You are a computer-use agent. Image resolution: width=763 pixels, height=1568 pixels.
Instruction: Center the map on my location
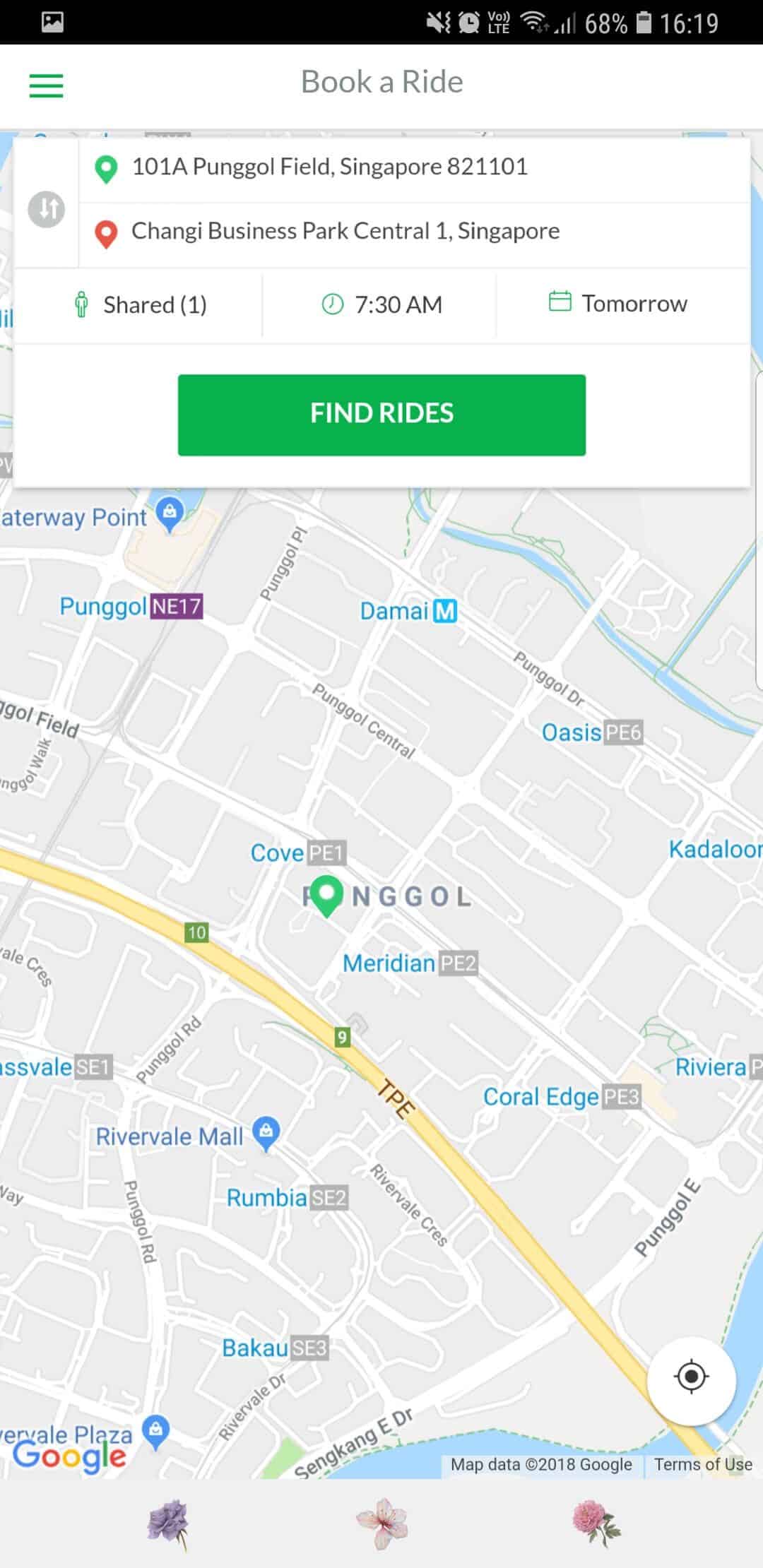tap(691, 1376)
